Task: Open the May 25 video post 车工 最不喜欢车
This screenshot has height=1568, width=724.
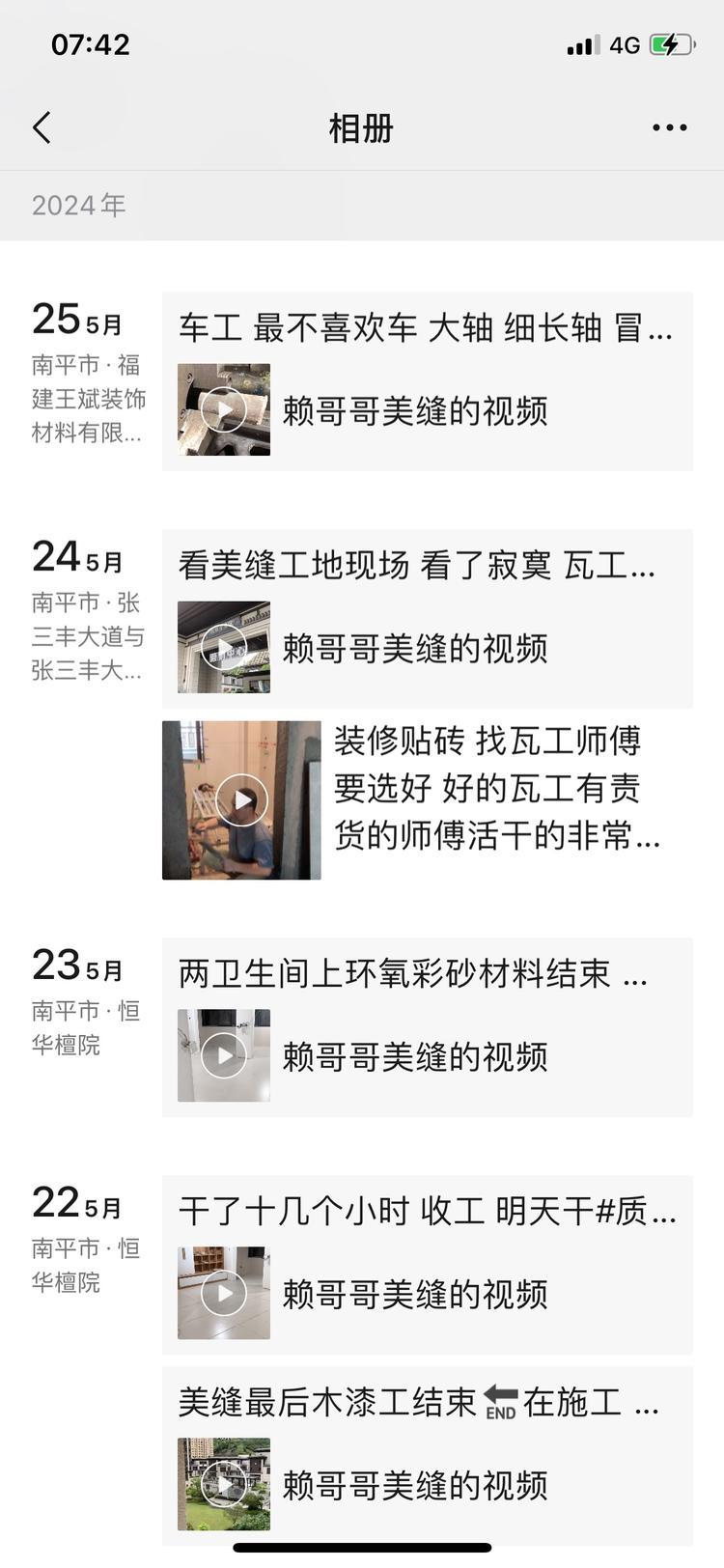Action: pos(427,381)
